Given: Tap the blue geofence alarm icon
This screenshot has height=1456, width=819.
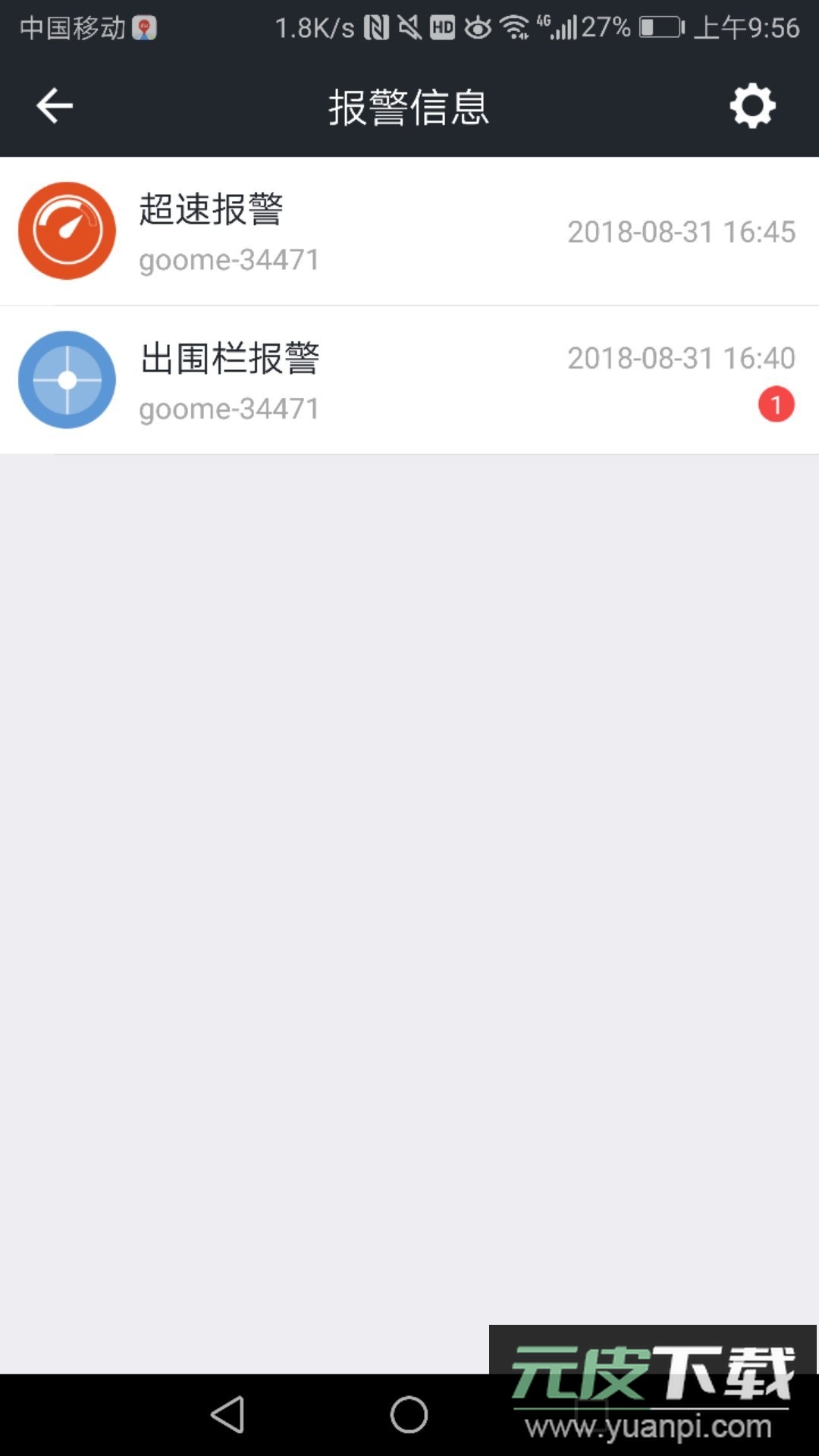Looking at the screenshot, I should coord(67,379).
